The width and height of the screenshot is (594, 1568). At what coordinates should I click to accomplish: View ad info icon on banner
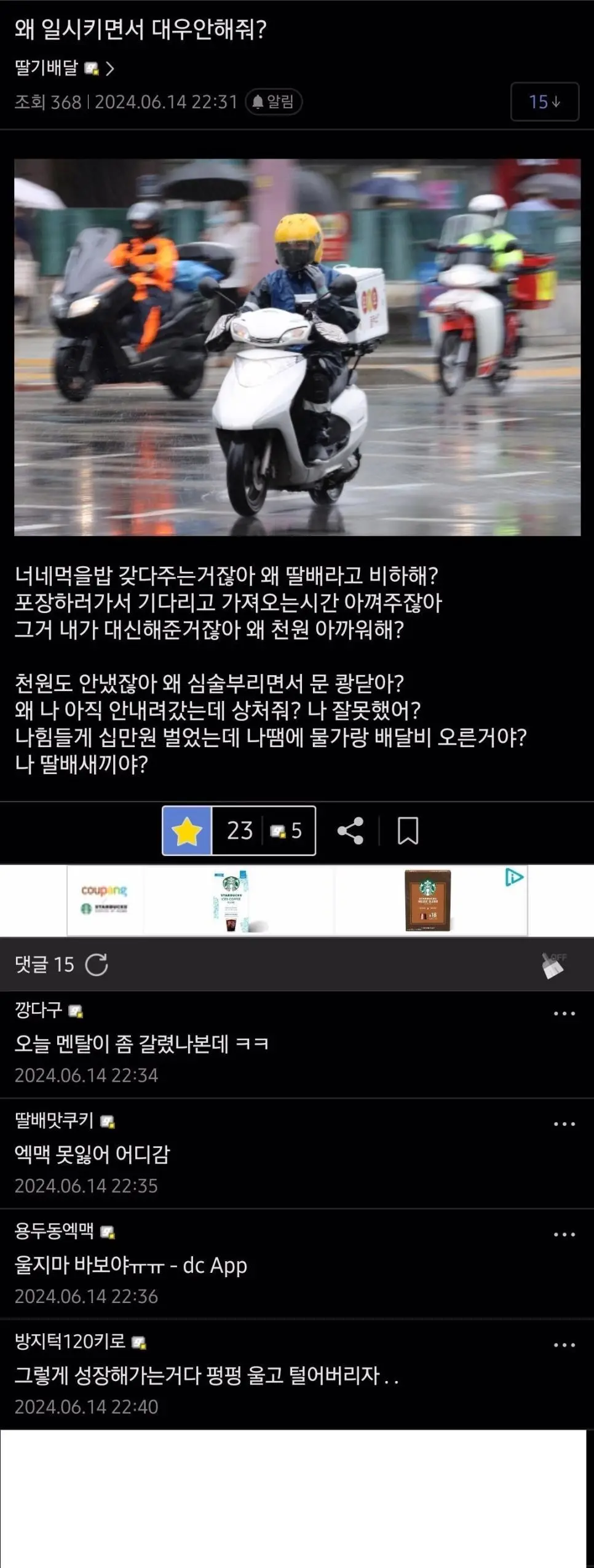(513, 877)
